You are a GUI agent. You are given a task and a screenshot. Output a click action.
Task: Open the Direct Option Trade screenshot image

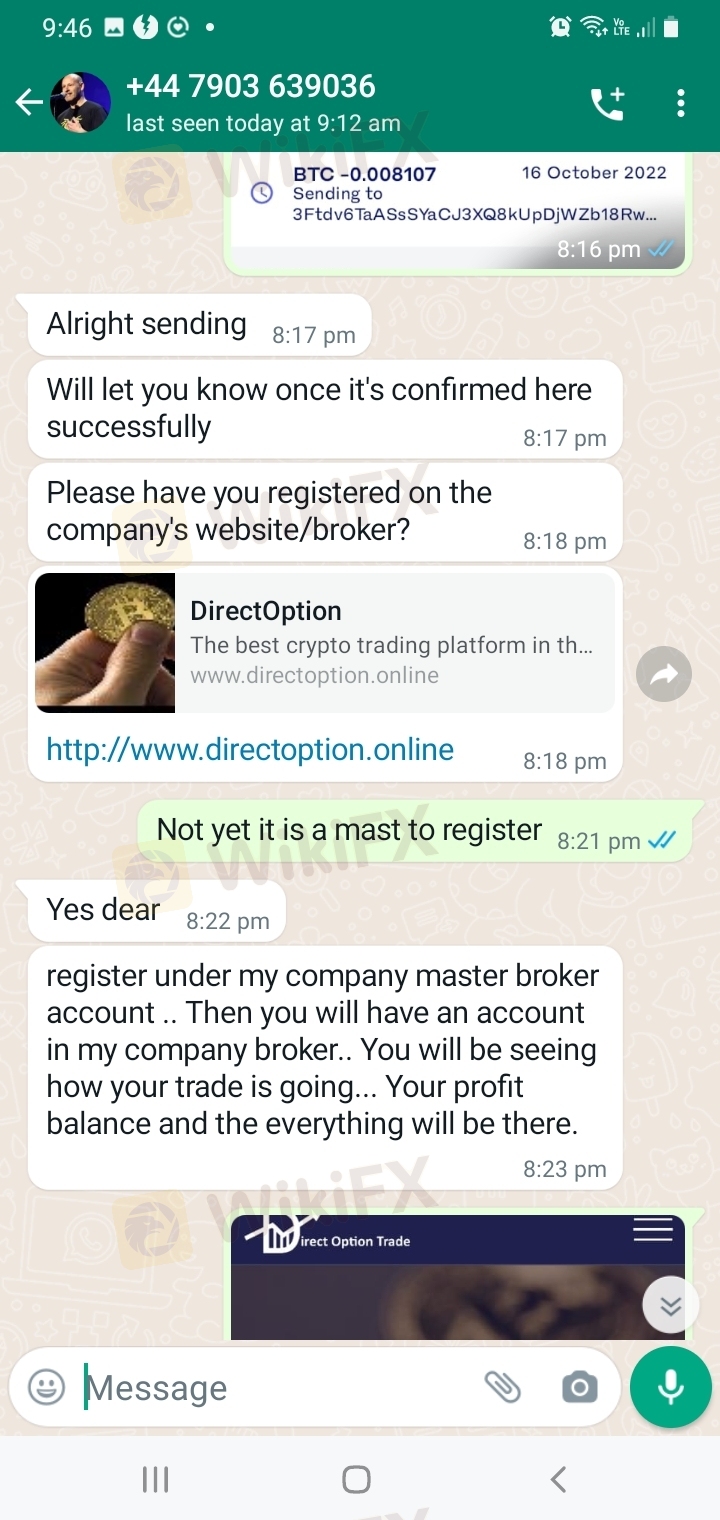tap(458, 1277)
